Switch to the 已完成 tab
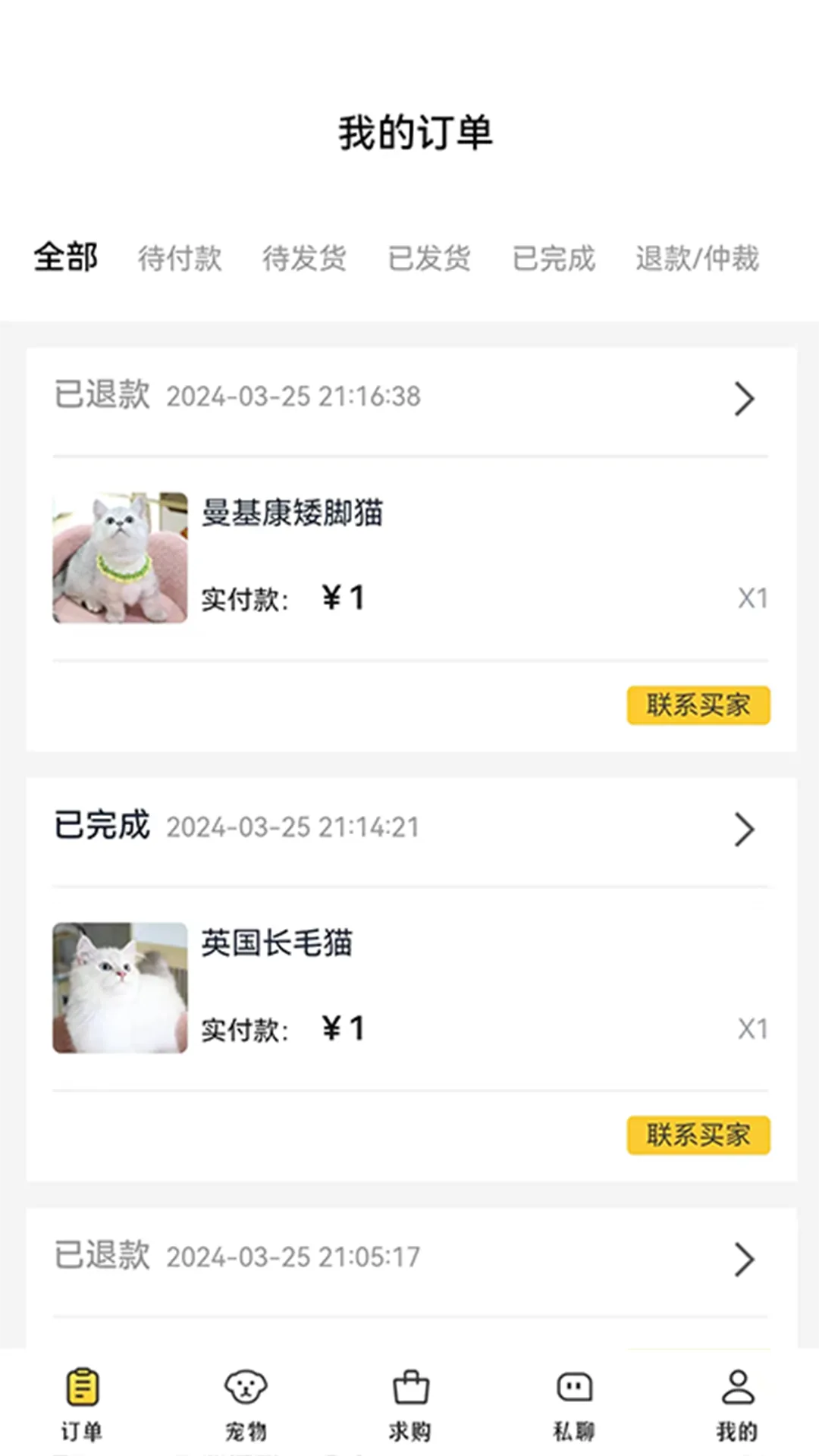The image size is (819, 1456). pos(554,259)
